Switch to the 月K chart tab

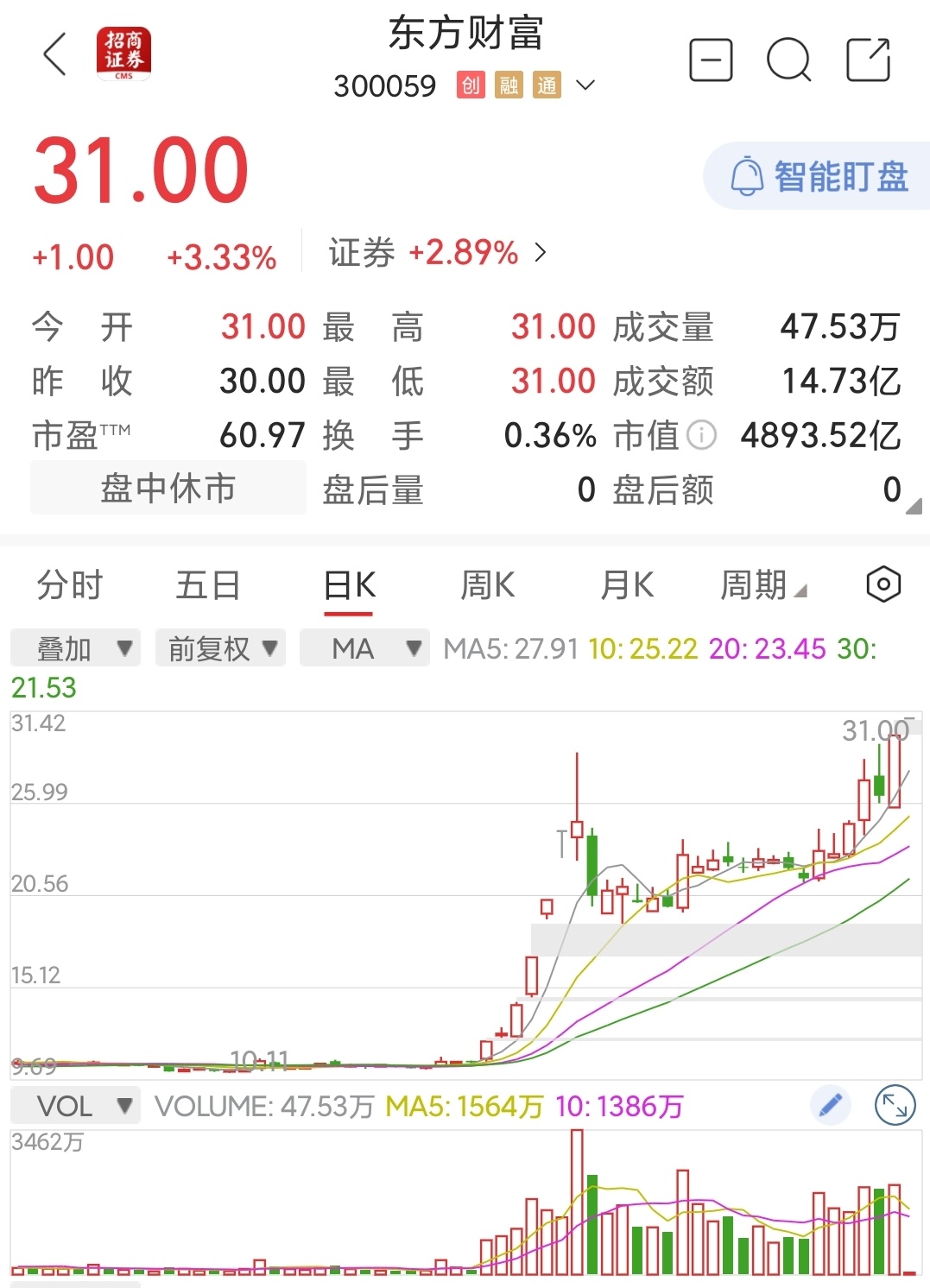pyautogui.click(x=626, y=585)
